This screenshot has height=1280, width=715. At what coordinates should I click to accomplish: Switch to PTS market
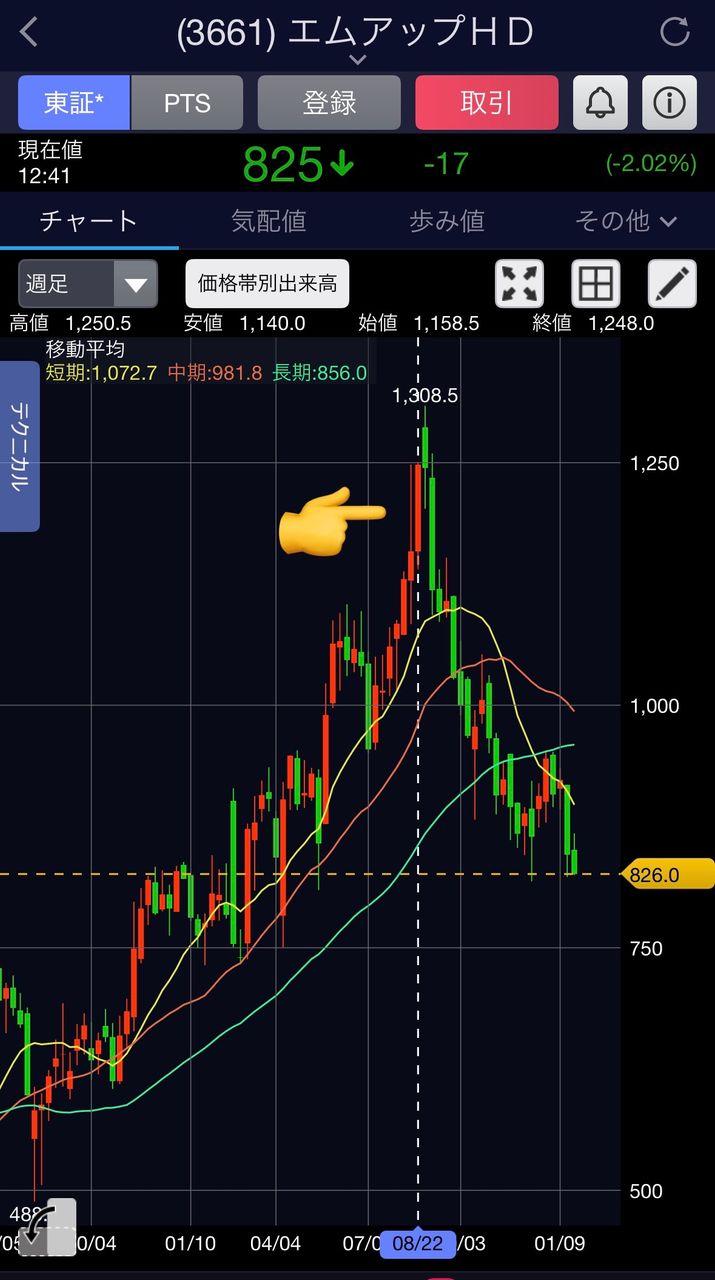pos(187,102)
